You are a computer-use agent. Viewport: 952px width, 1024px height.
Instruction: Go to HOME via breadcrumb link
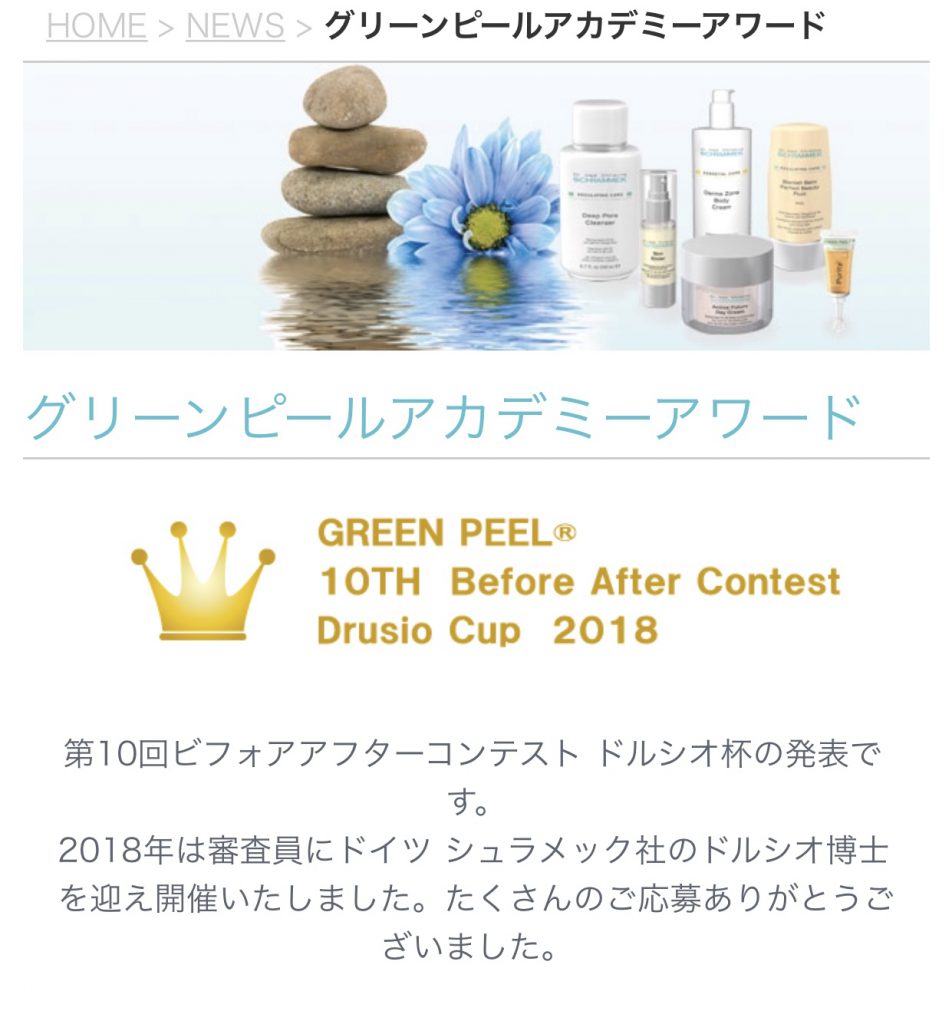[96, 25]
